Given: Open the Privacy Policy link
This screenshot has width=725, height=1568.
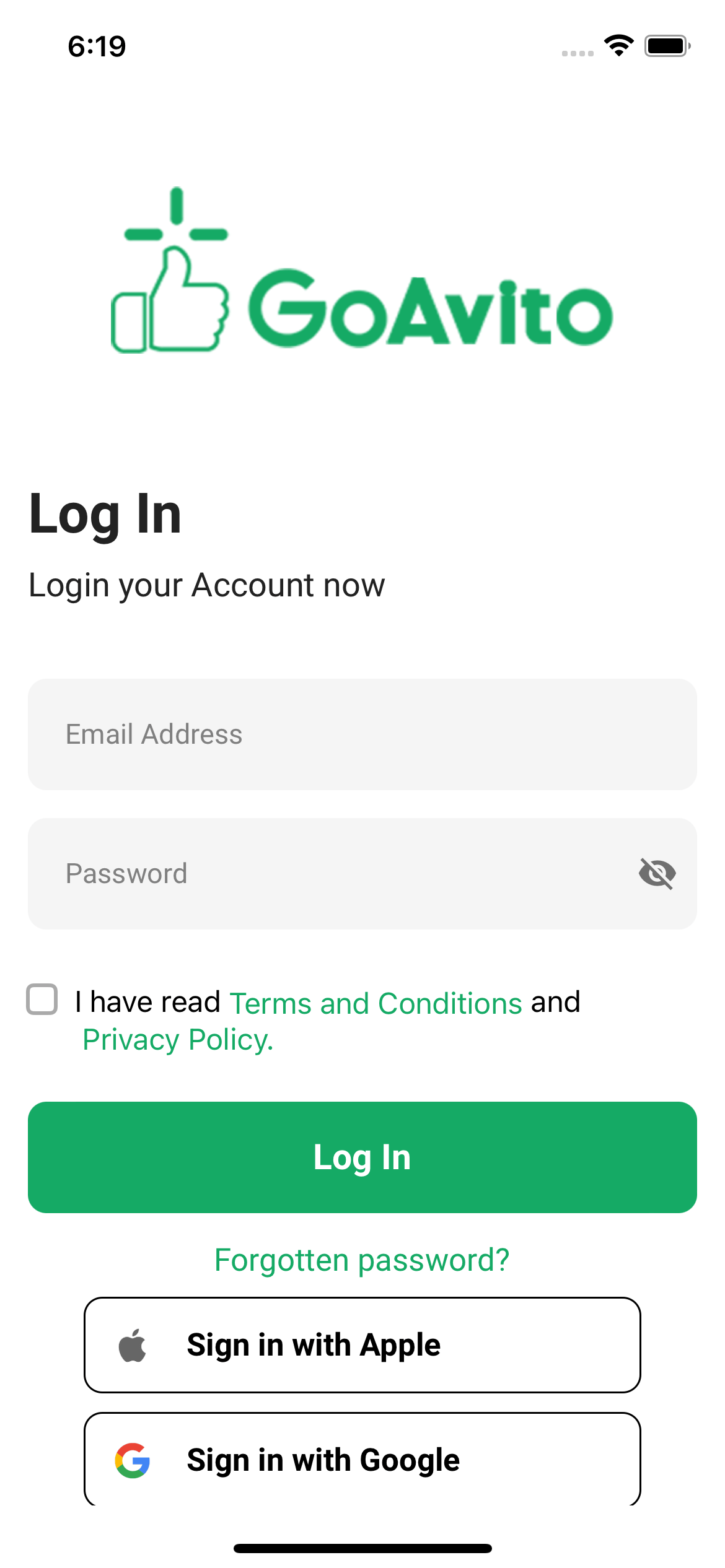Looking at the screenshot, I should (x=178, y=1040).
